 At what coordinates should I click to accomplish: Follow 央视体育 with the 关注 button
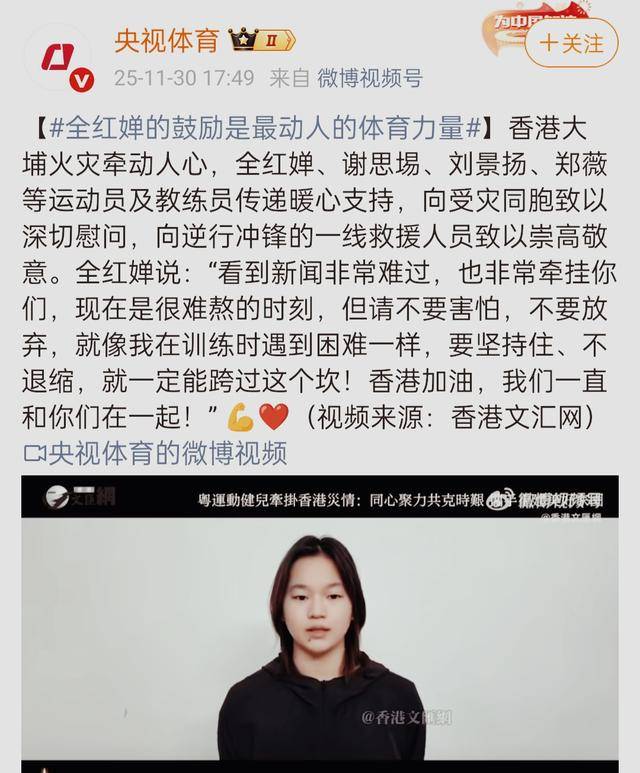[571, 43]
